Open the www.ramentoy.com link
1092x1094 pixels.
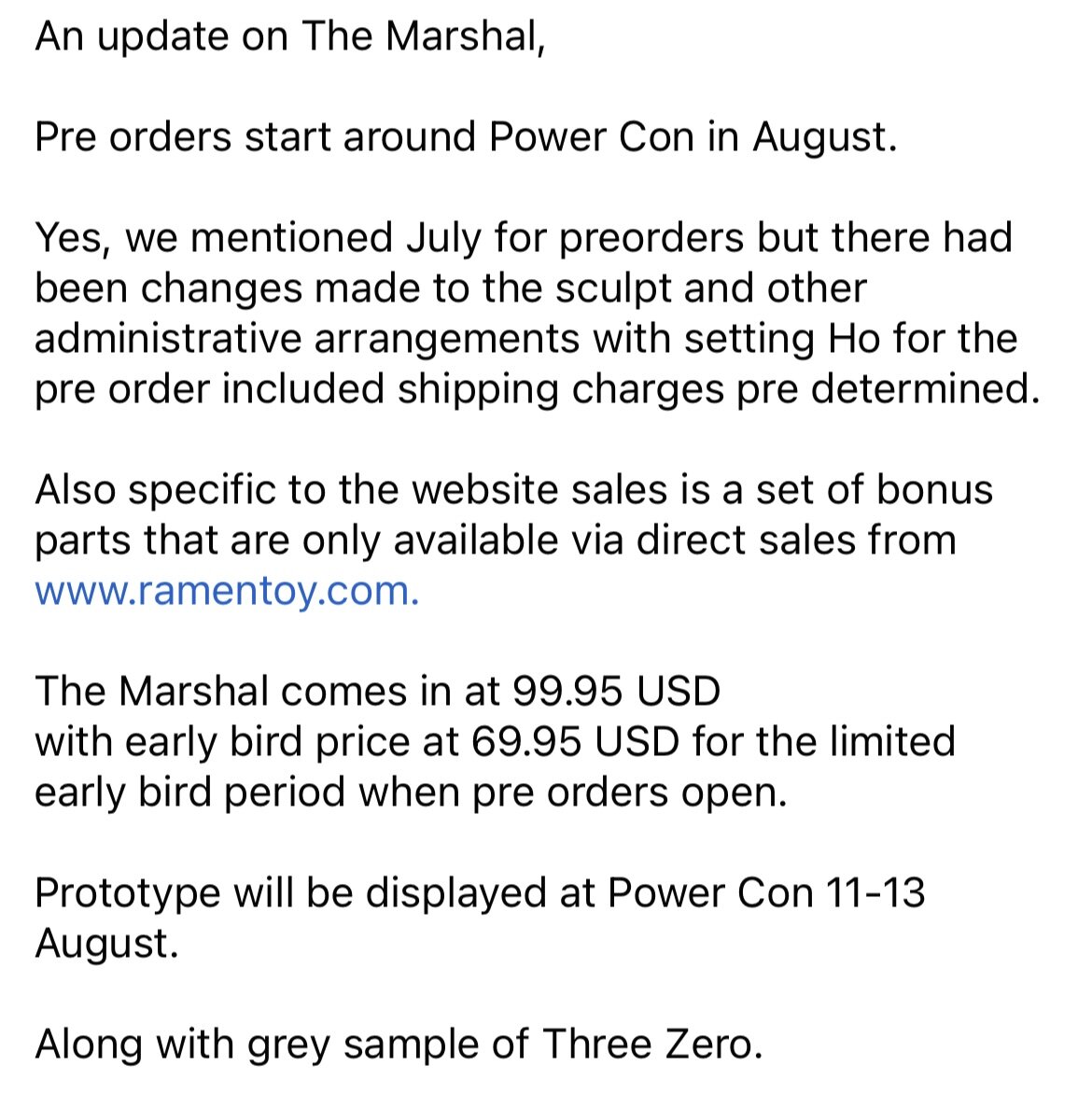[227, 591]
